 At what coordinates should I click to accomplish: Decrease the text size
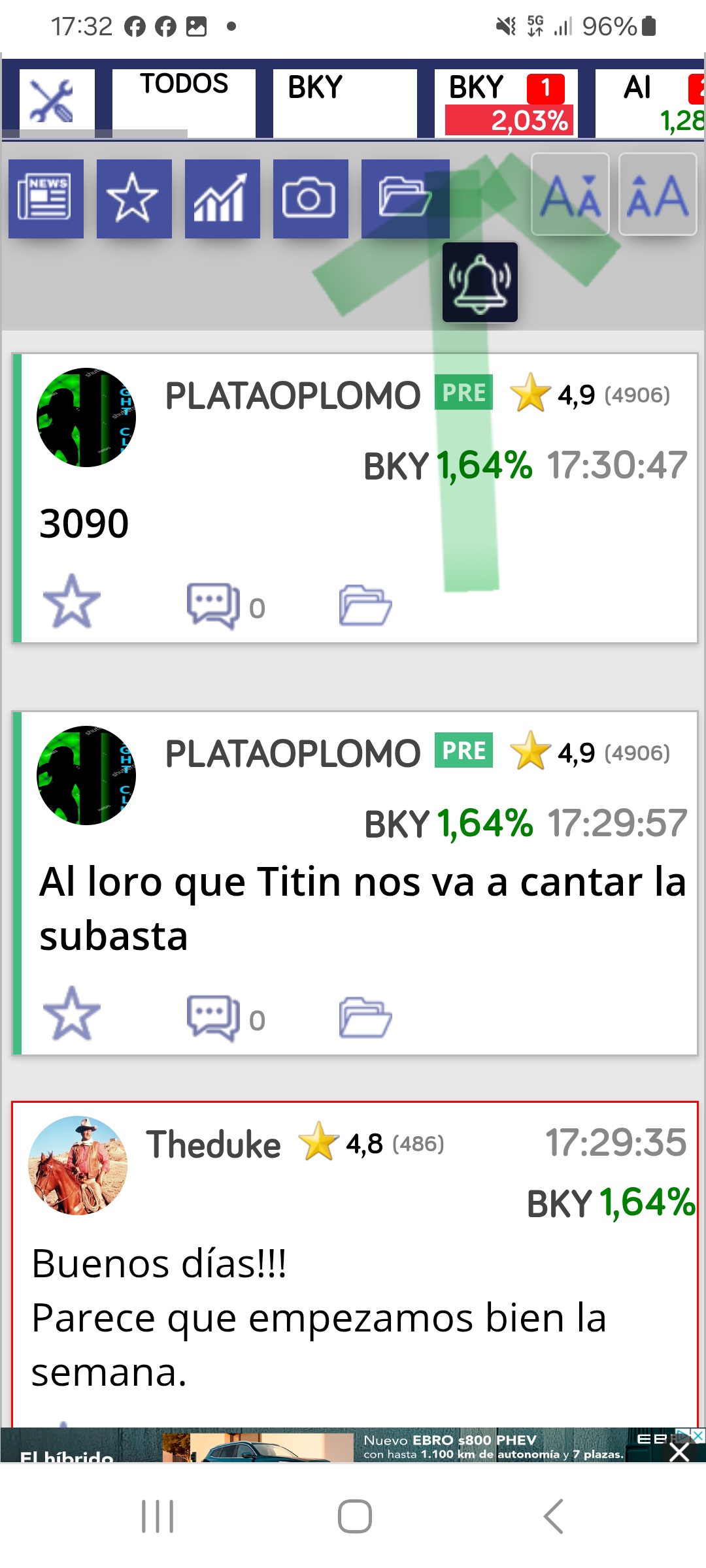click(570, 195)
